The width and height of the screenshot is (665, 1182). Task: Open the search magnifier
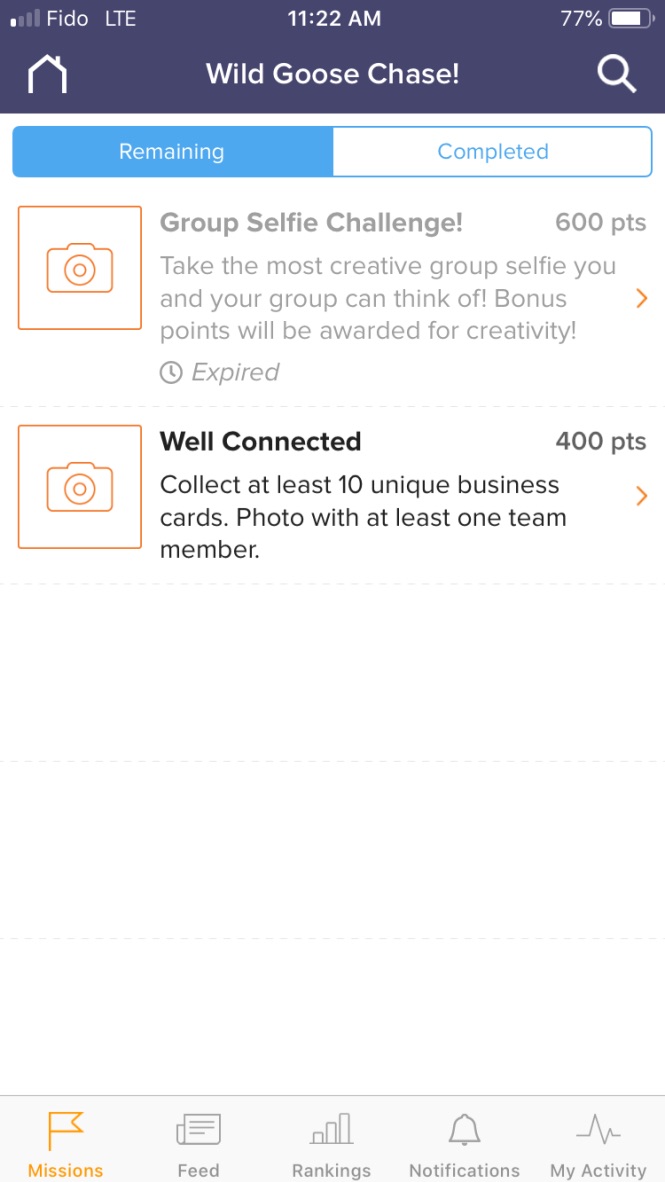click(x=616, y=74)
